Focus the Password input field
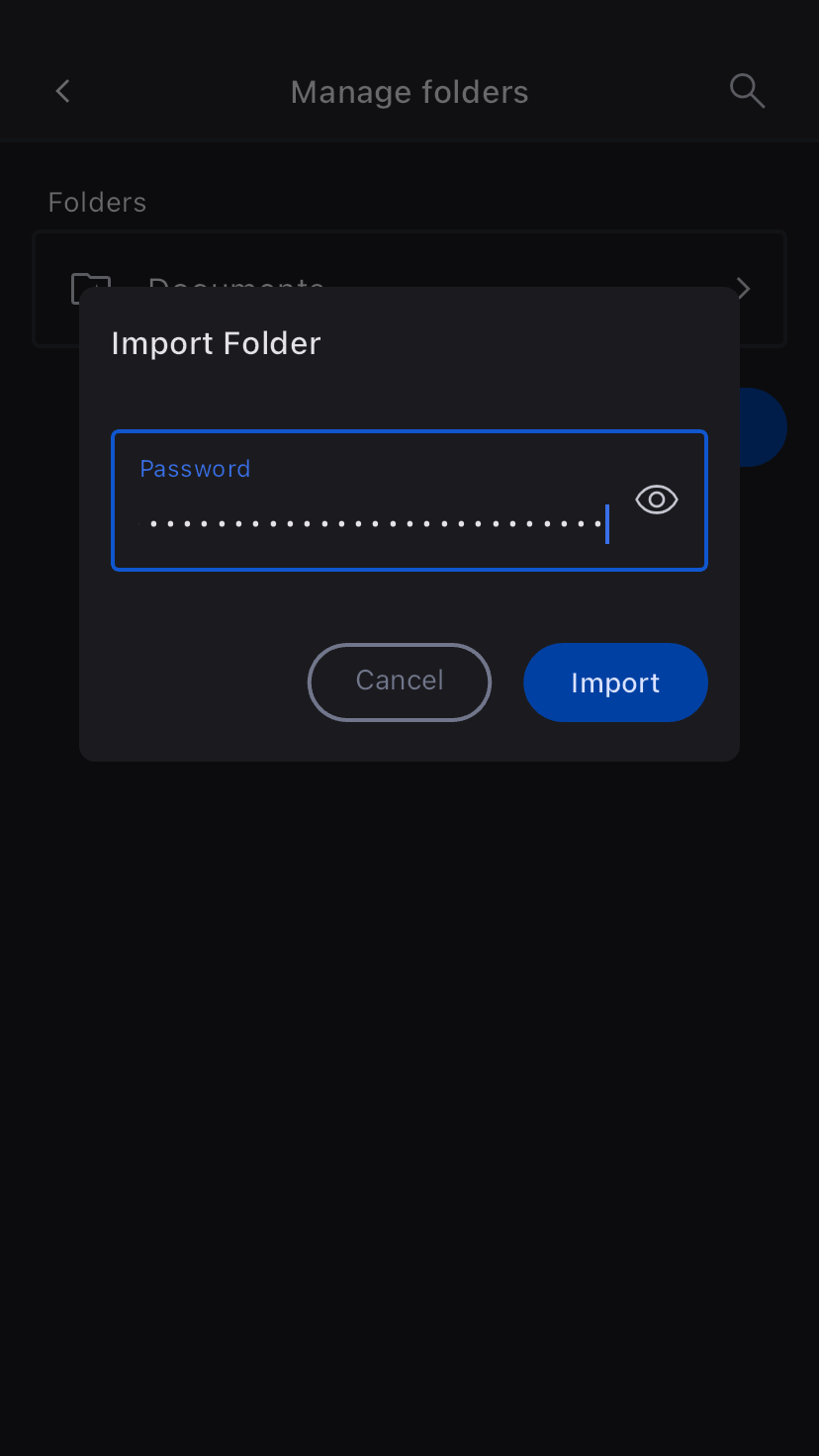This screenshot has height=1456, width=819. (376, 522)
